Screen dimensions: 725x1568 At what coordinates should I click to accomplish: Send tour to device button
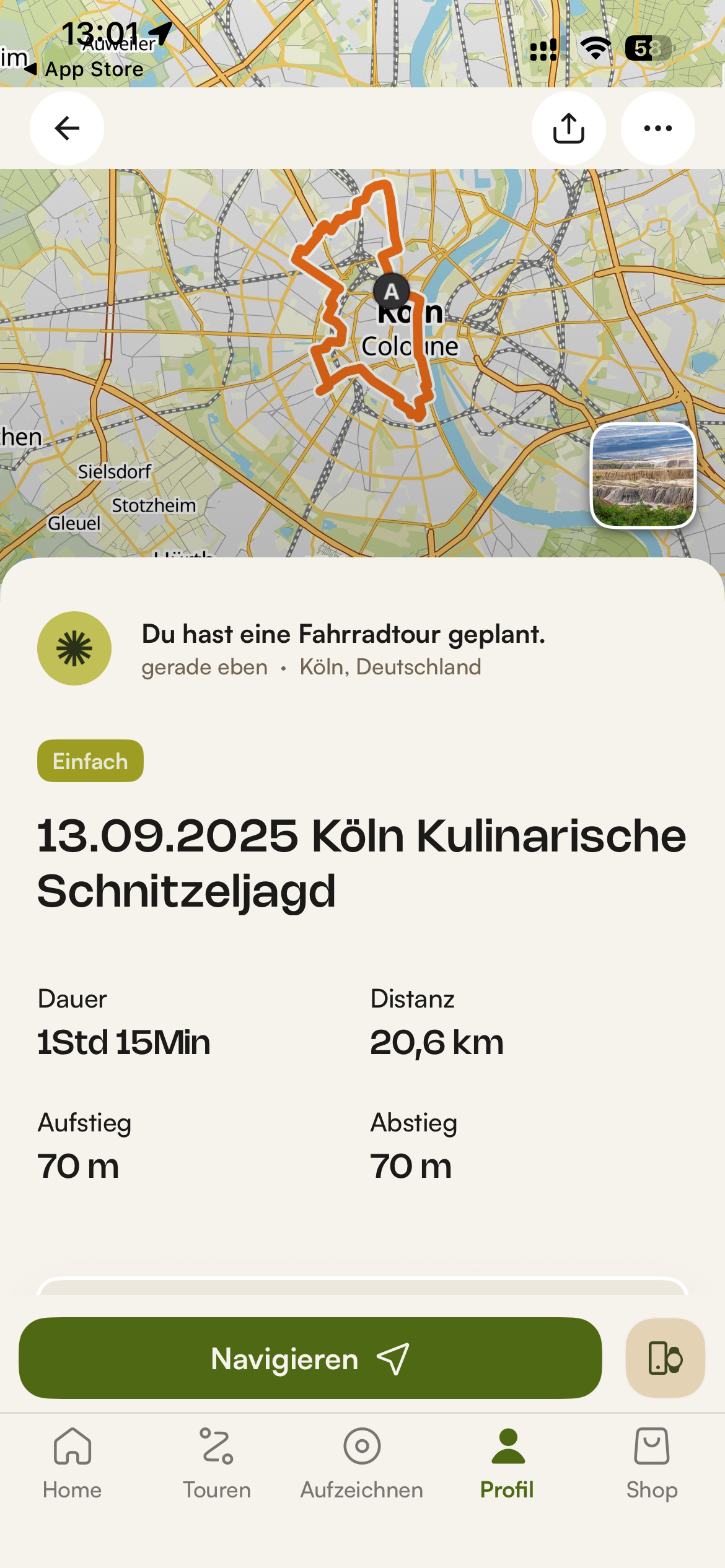[x=665, y=1359]
